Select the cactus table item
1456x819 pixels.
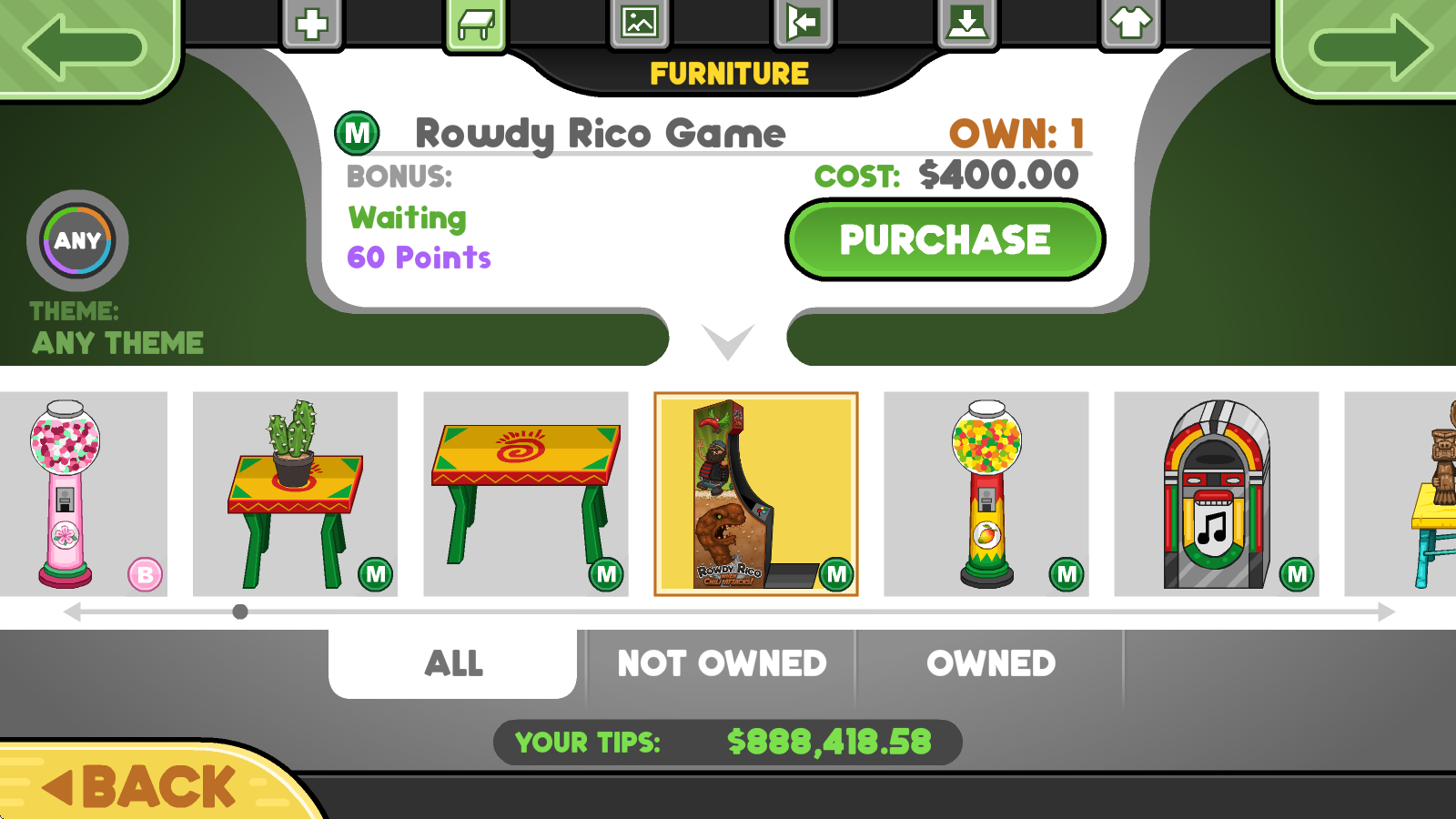(x=295, y=494)
